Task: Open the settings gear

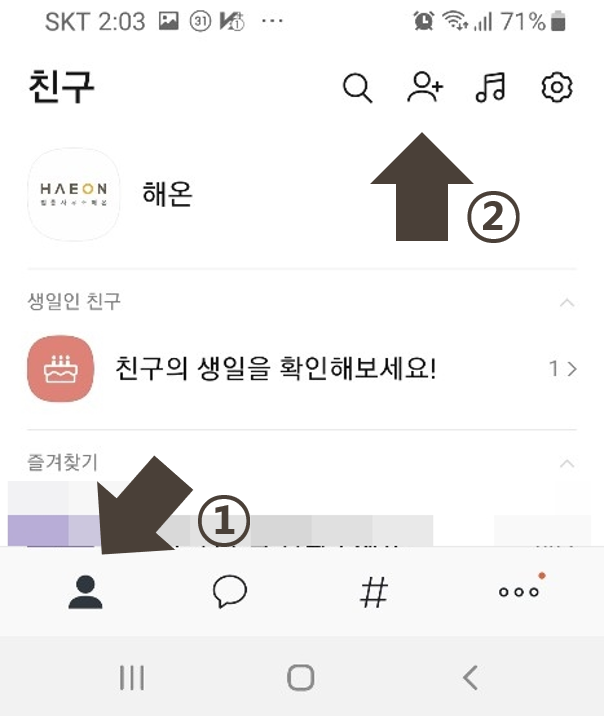Action: 556,88
